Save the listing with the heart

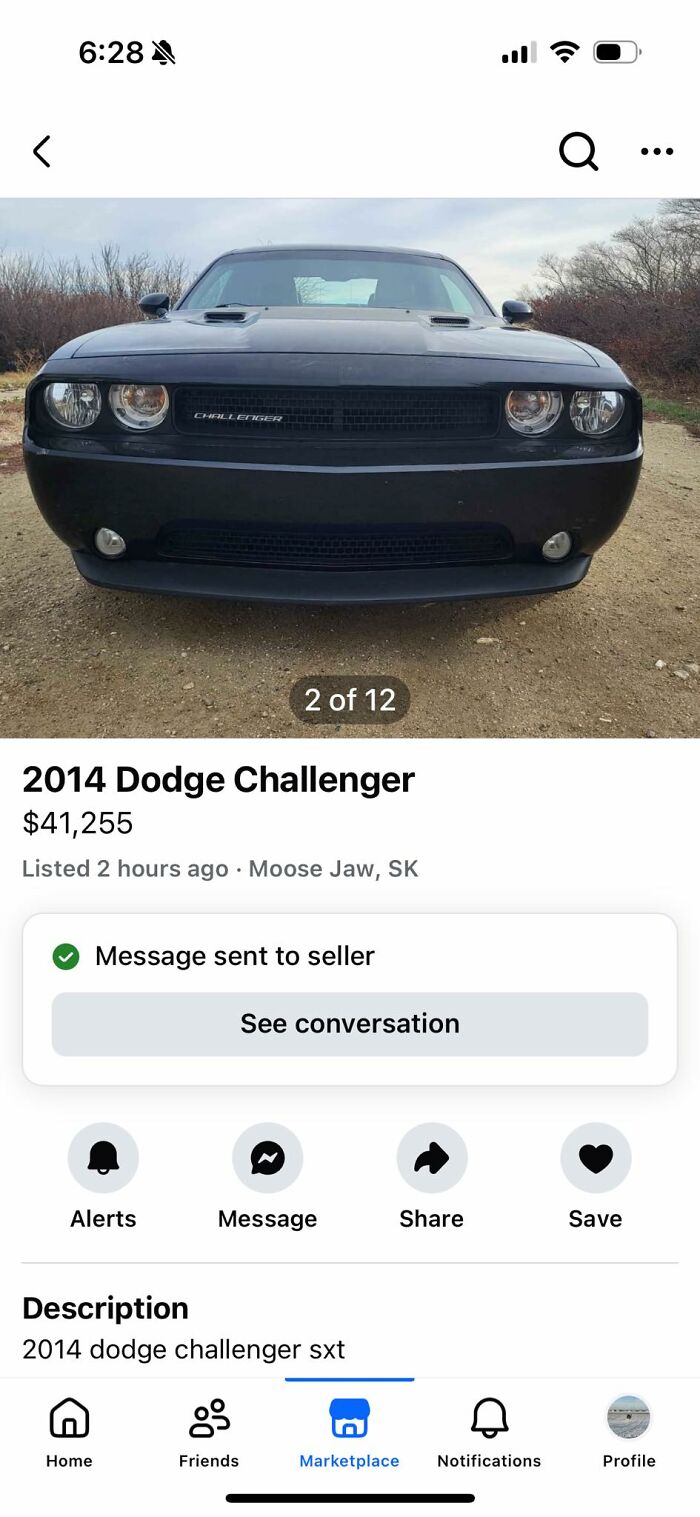pos(595,1158)
